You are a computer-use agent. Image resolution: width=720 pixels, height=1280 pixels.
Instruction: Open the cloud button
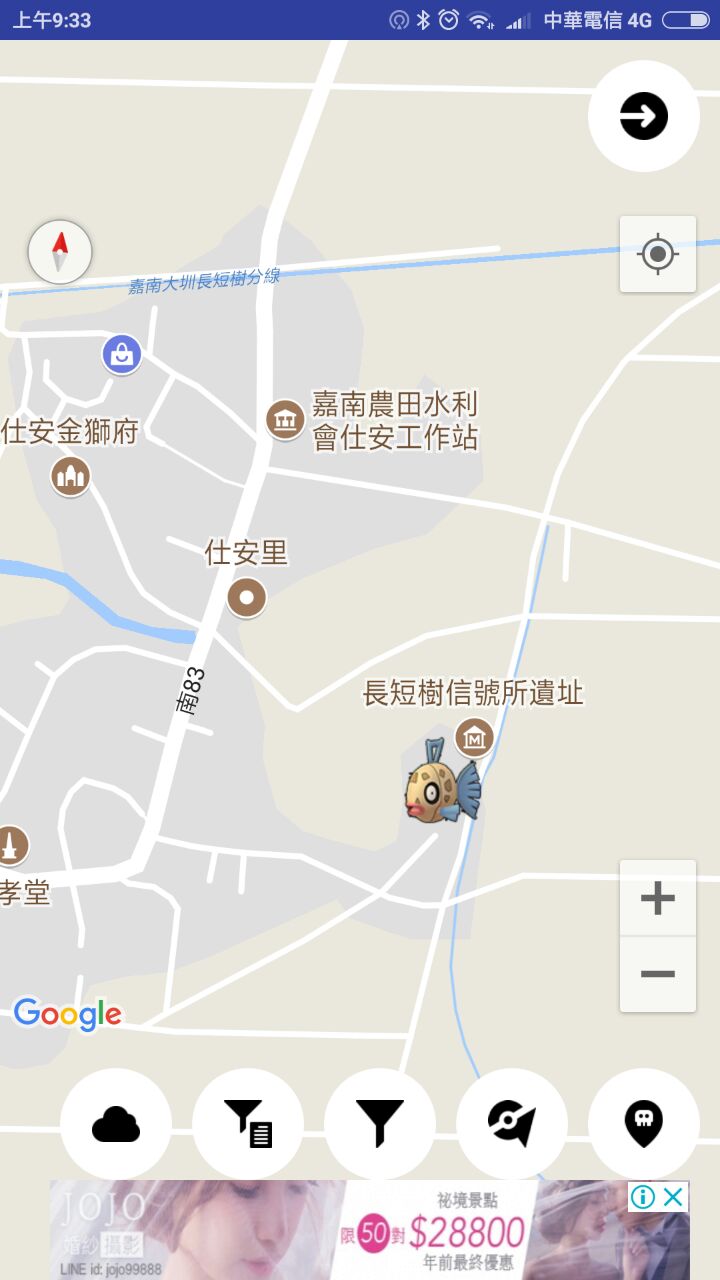coord(116,1124)
